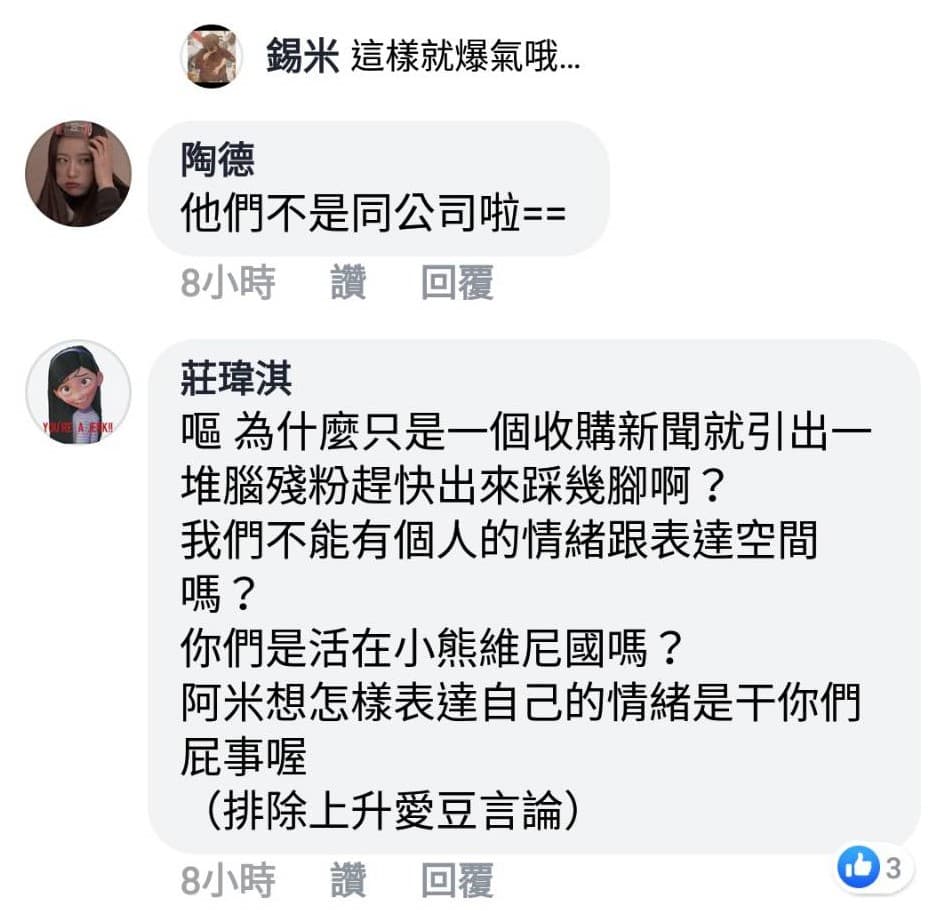Like 陶德's comment
The image size is (945, 911).
pos(347,283)
